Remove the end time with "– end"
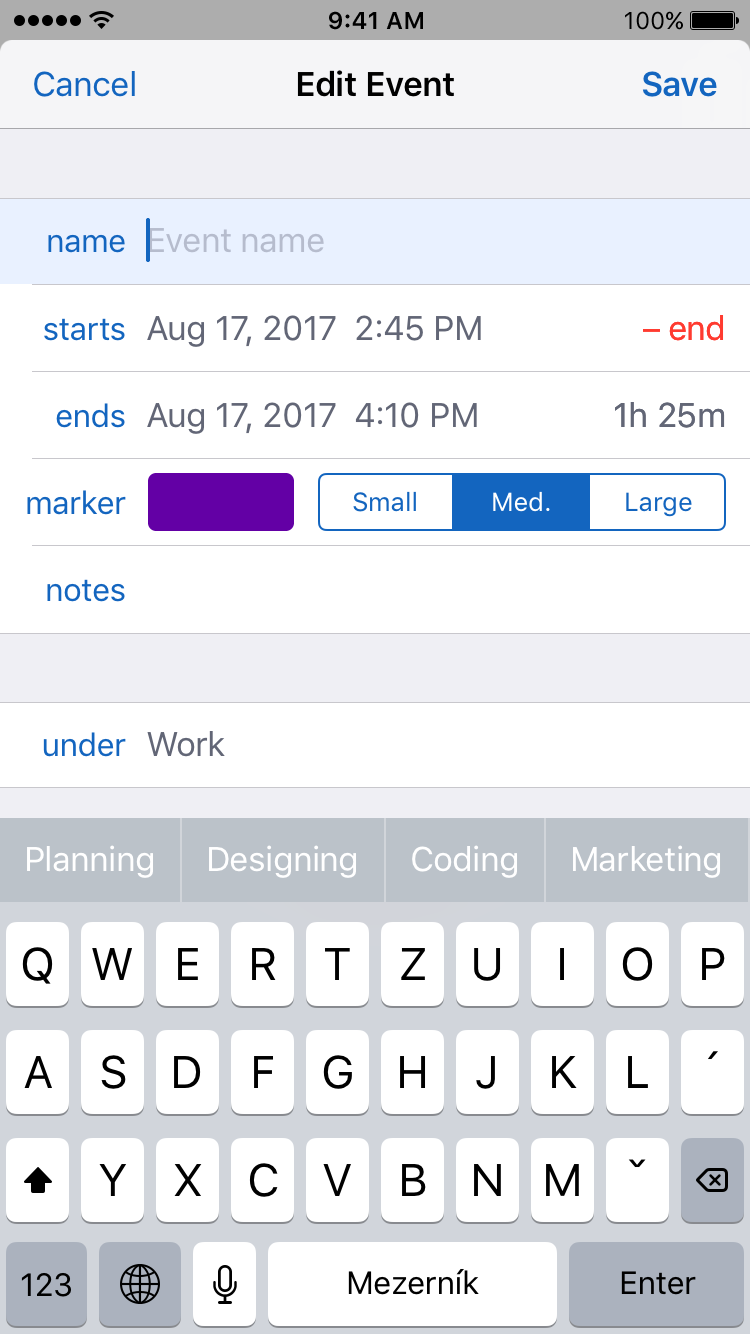This screenshot has height=1334, width=750. [684, 328]
